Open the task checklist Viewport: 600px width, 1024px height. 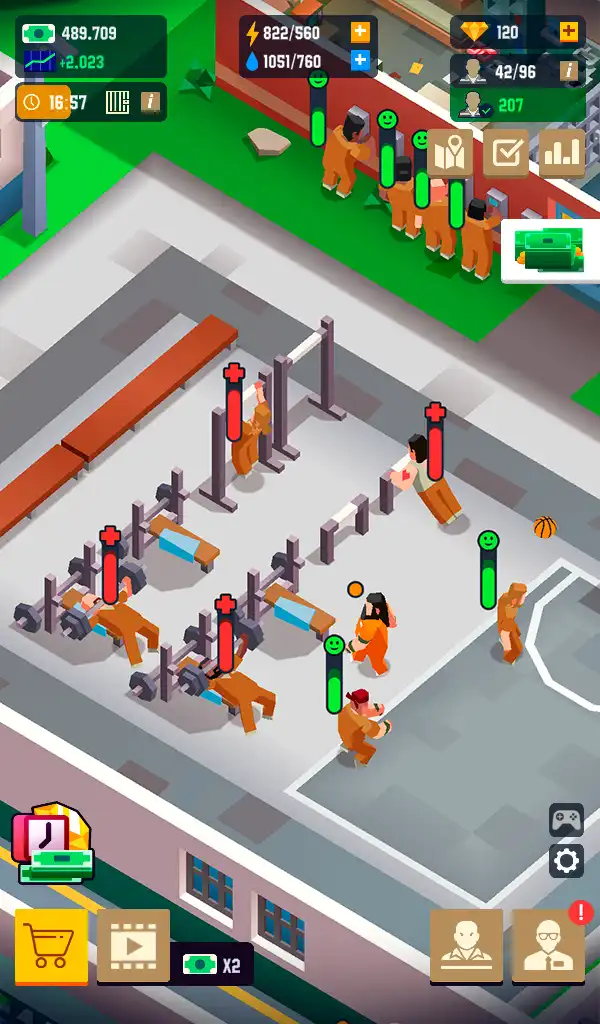coord(506,153)
